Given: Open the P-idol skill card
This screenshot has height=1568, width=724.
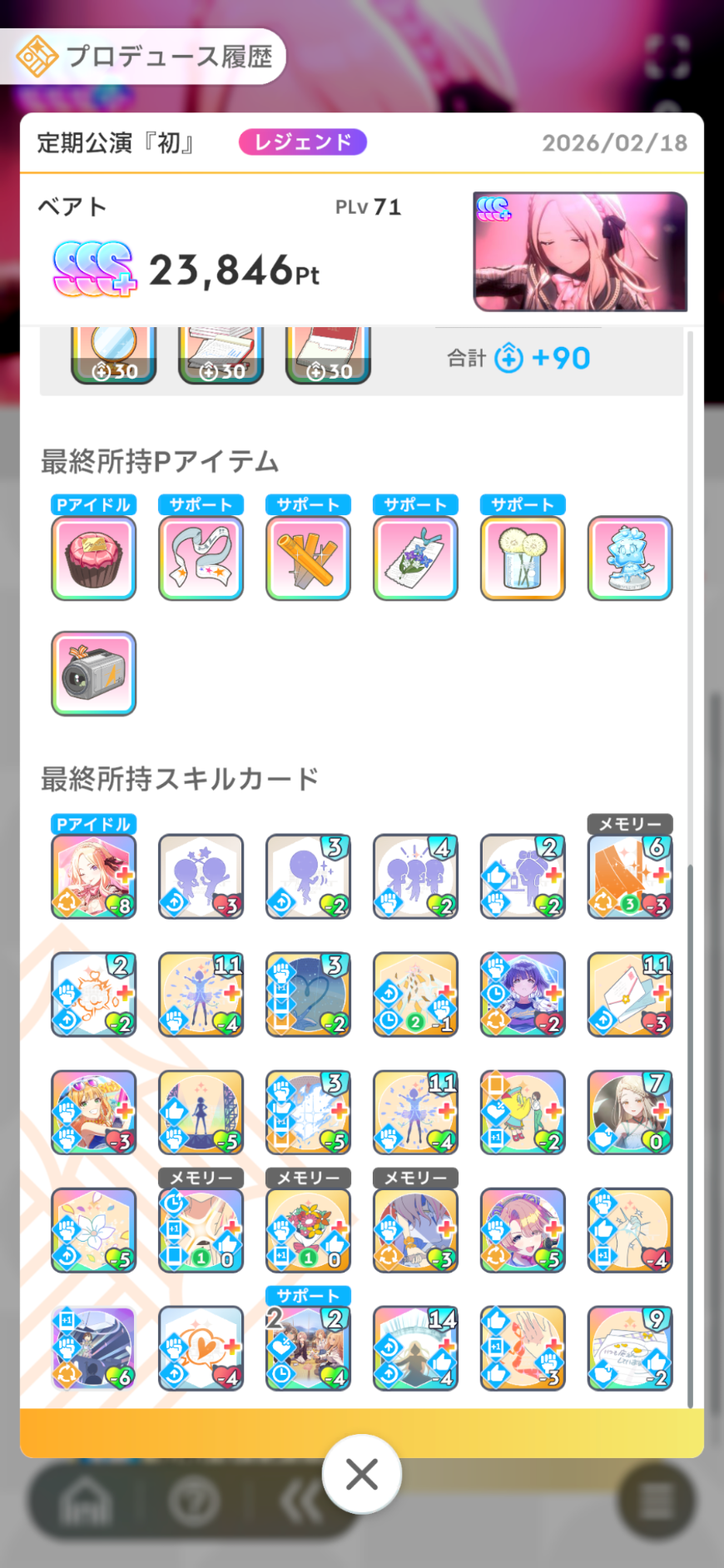Looking at the screenshot, I should tap(93, 876).
